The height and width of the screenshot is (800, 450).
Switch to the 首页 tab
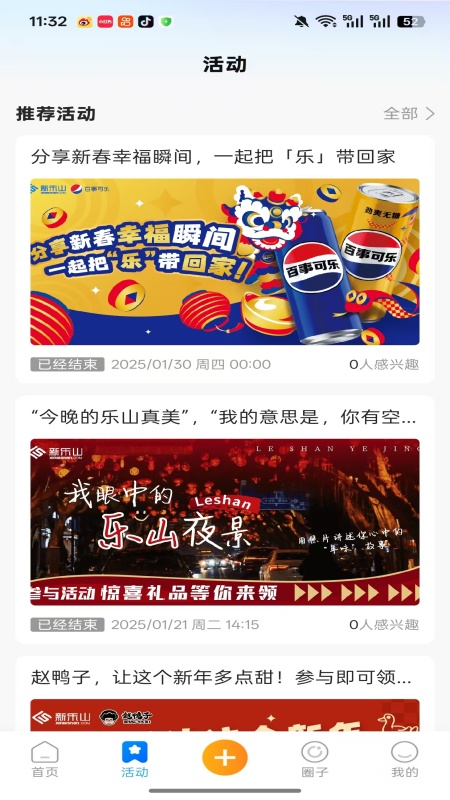[x=45, y=760]
